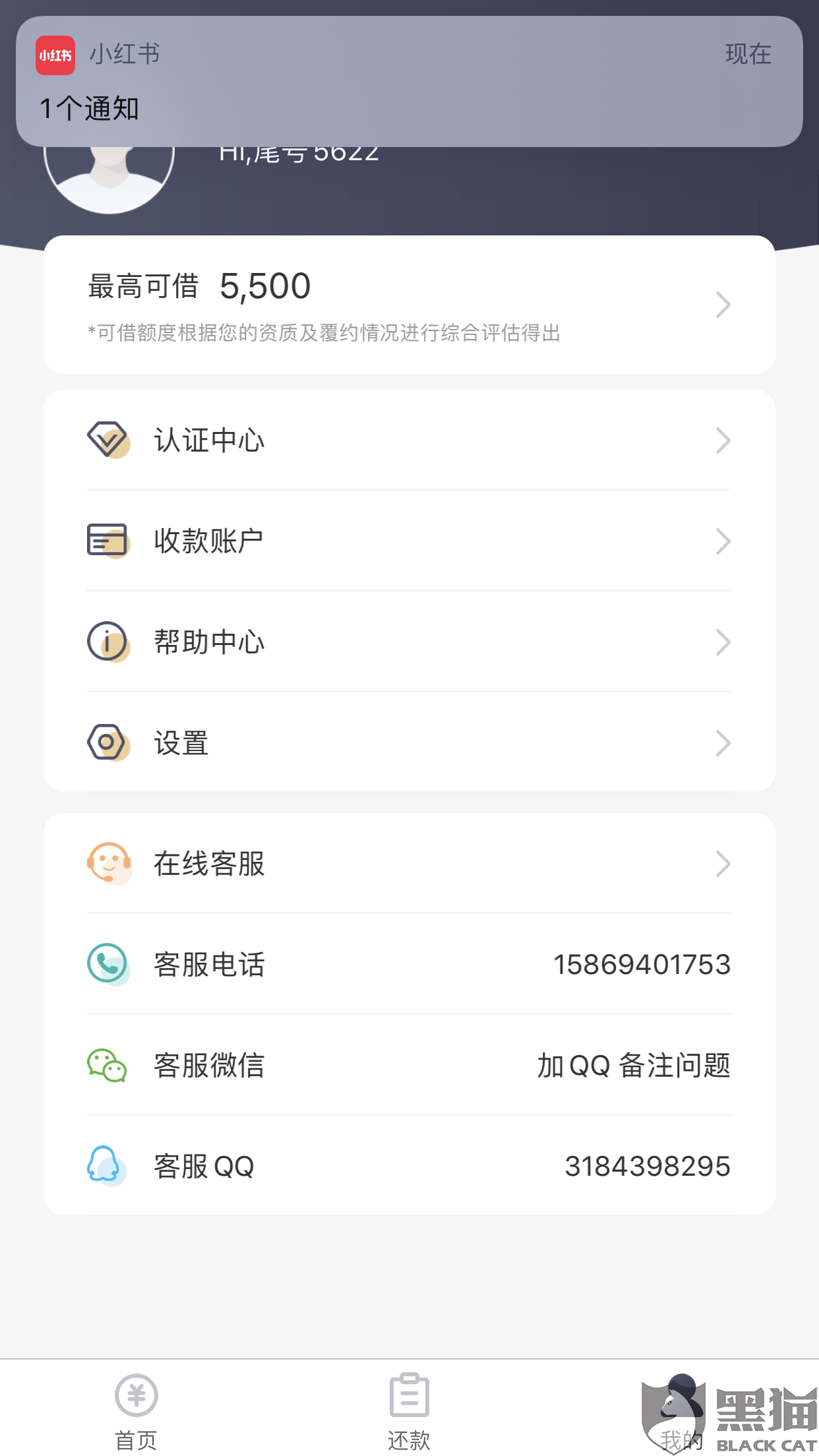
Task: Go to 收款账户 settings
Action: pos(409,541)
